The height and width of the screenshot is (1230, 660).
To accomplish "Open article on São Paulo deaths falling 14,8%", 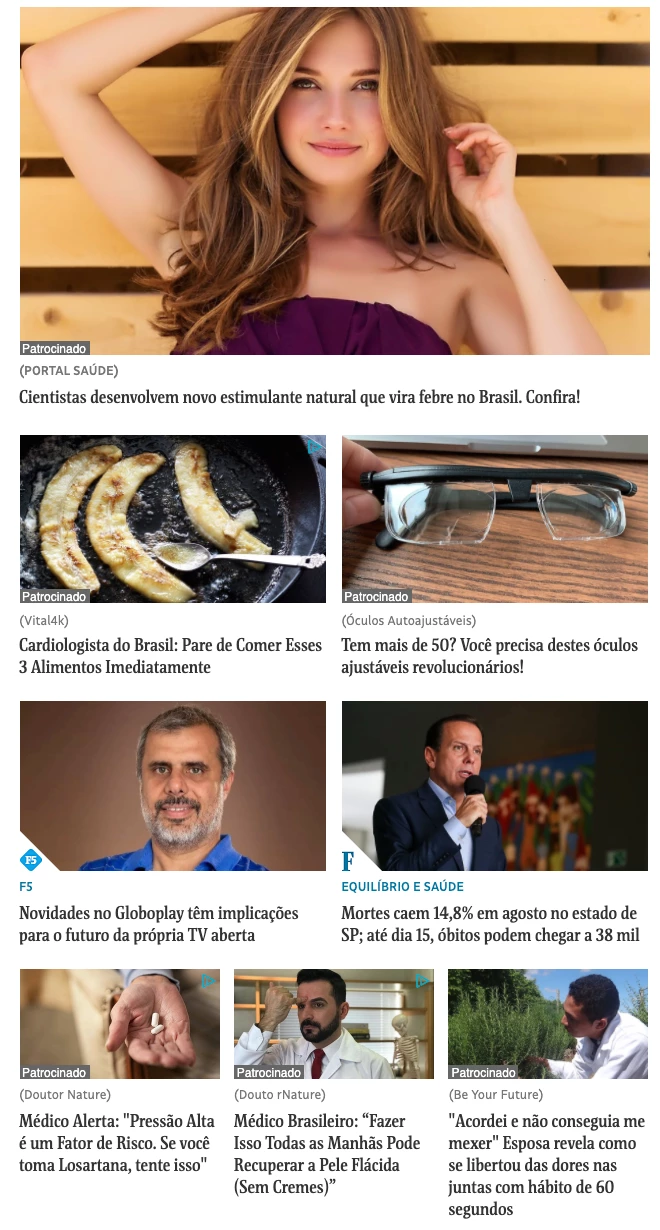I will click(489, 924).
